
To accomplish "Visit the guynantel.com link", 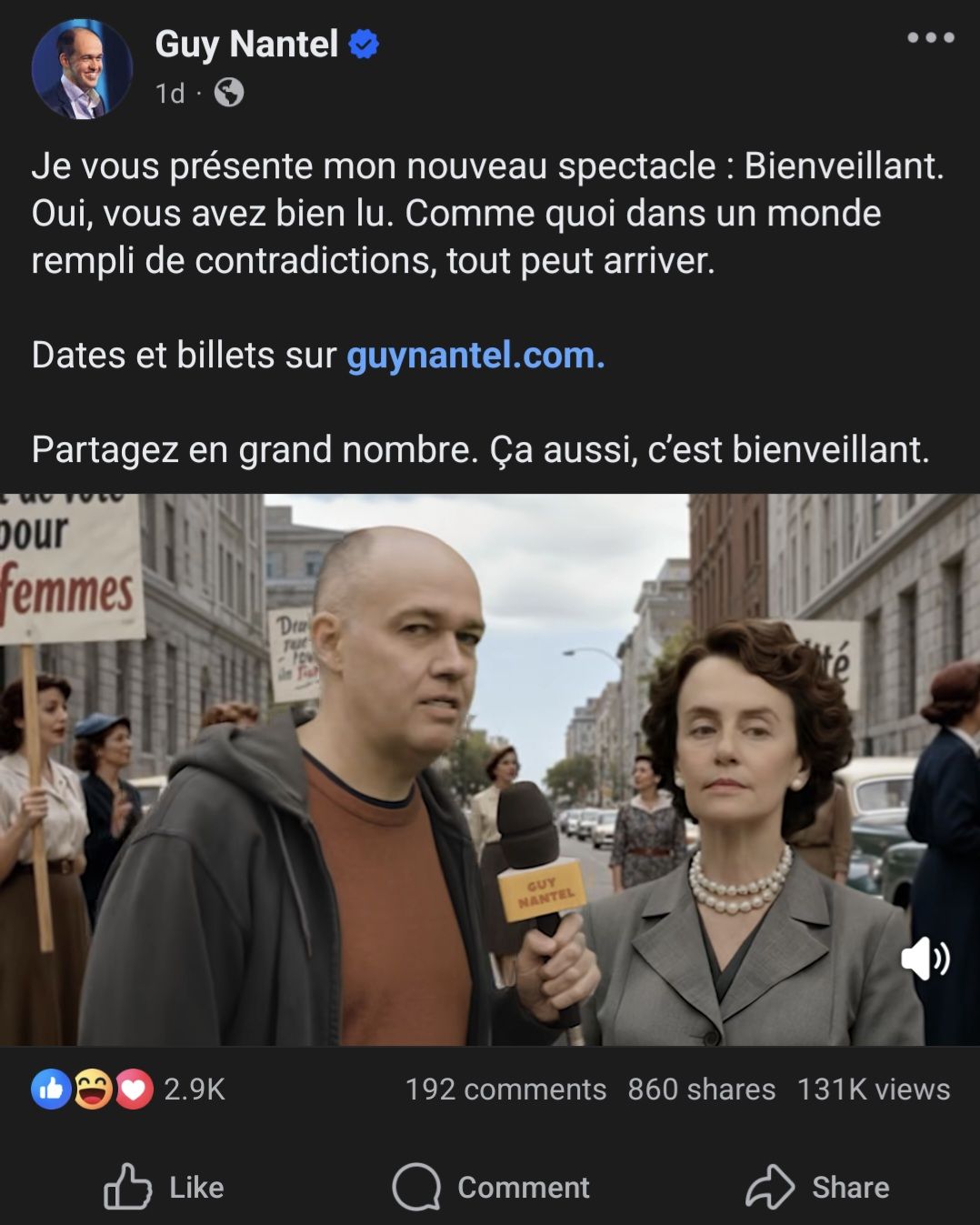I will coord(475,355).
